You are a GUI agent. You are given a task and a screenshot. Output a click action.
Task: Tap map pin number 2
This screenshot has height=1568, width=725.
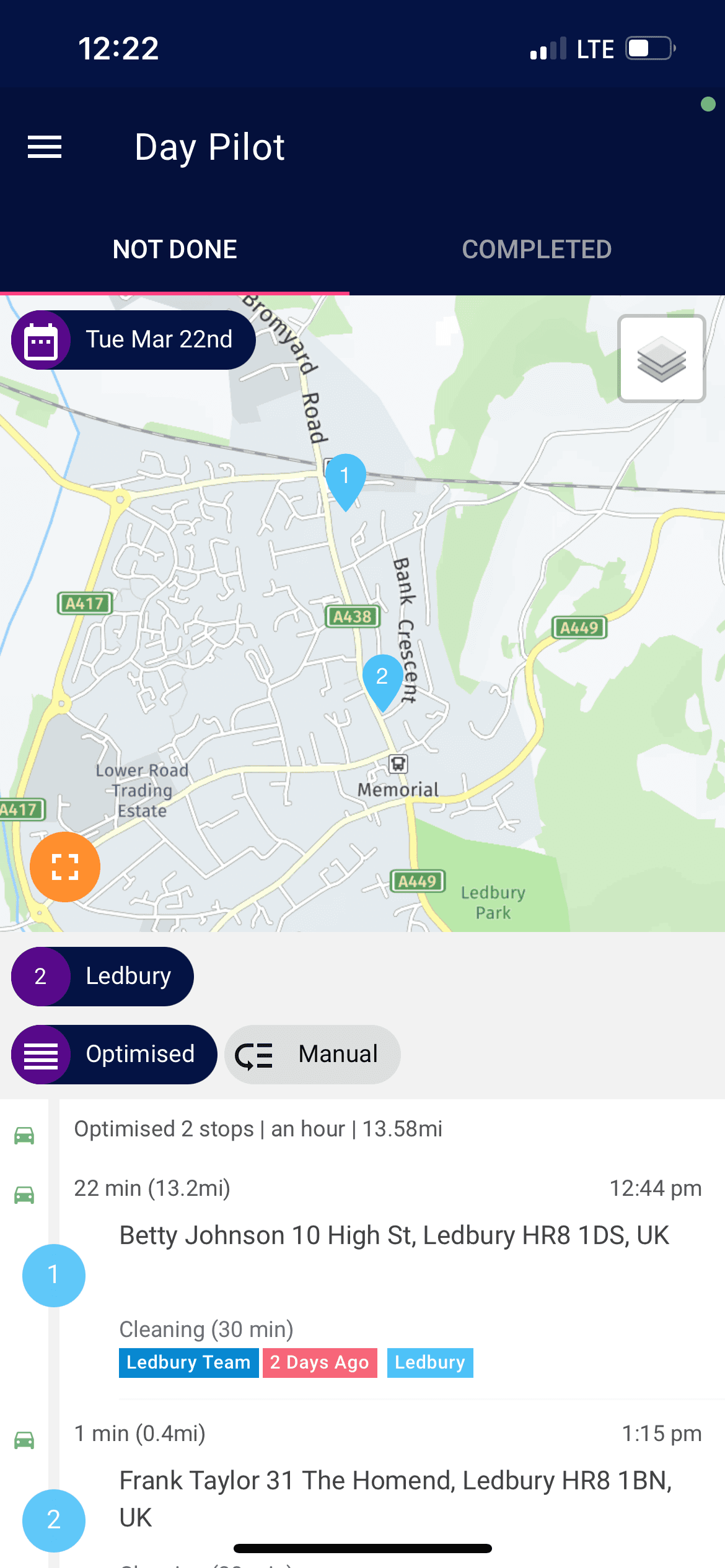click(x=382, y=678)
